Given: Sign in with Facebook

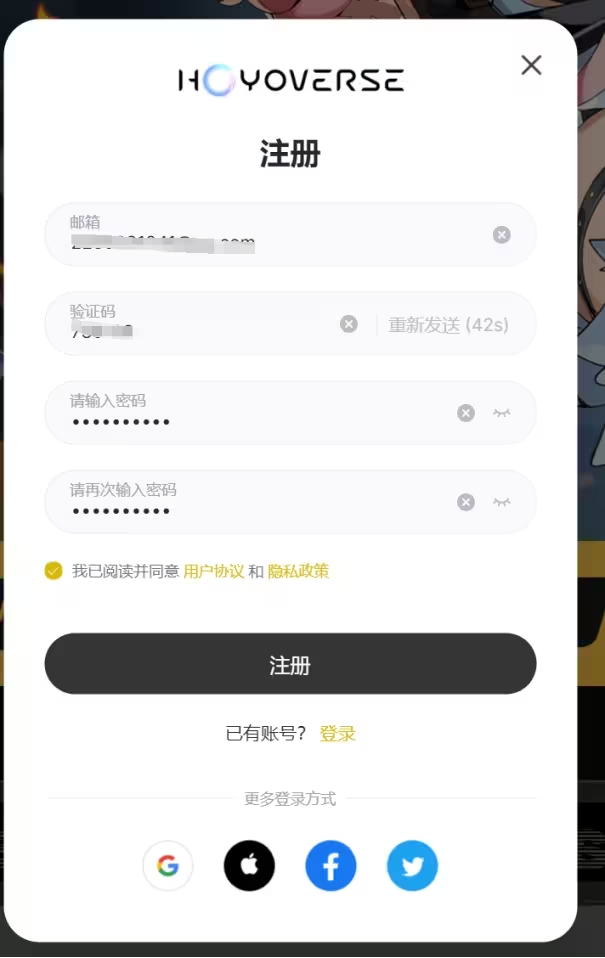Looking at the screenshot, I should (331, 865).
